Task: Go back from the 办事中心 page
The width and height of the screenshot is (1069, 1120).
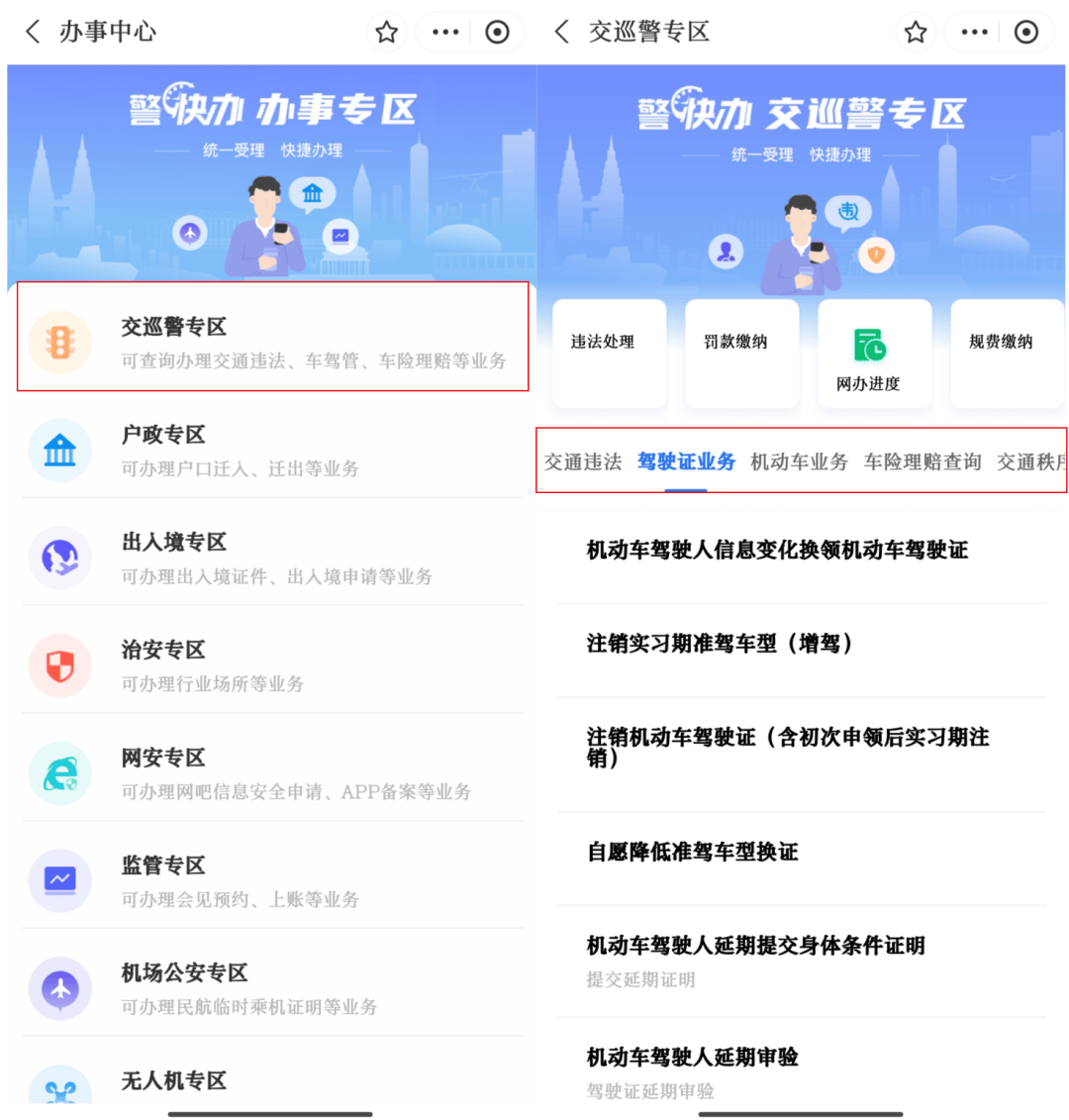Action: (33, 32)
